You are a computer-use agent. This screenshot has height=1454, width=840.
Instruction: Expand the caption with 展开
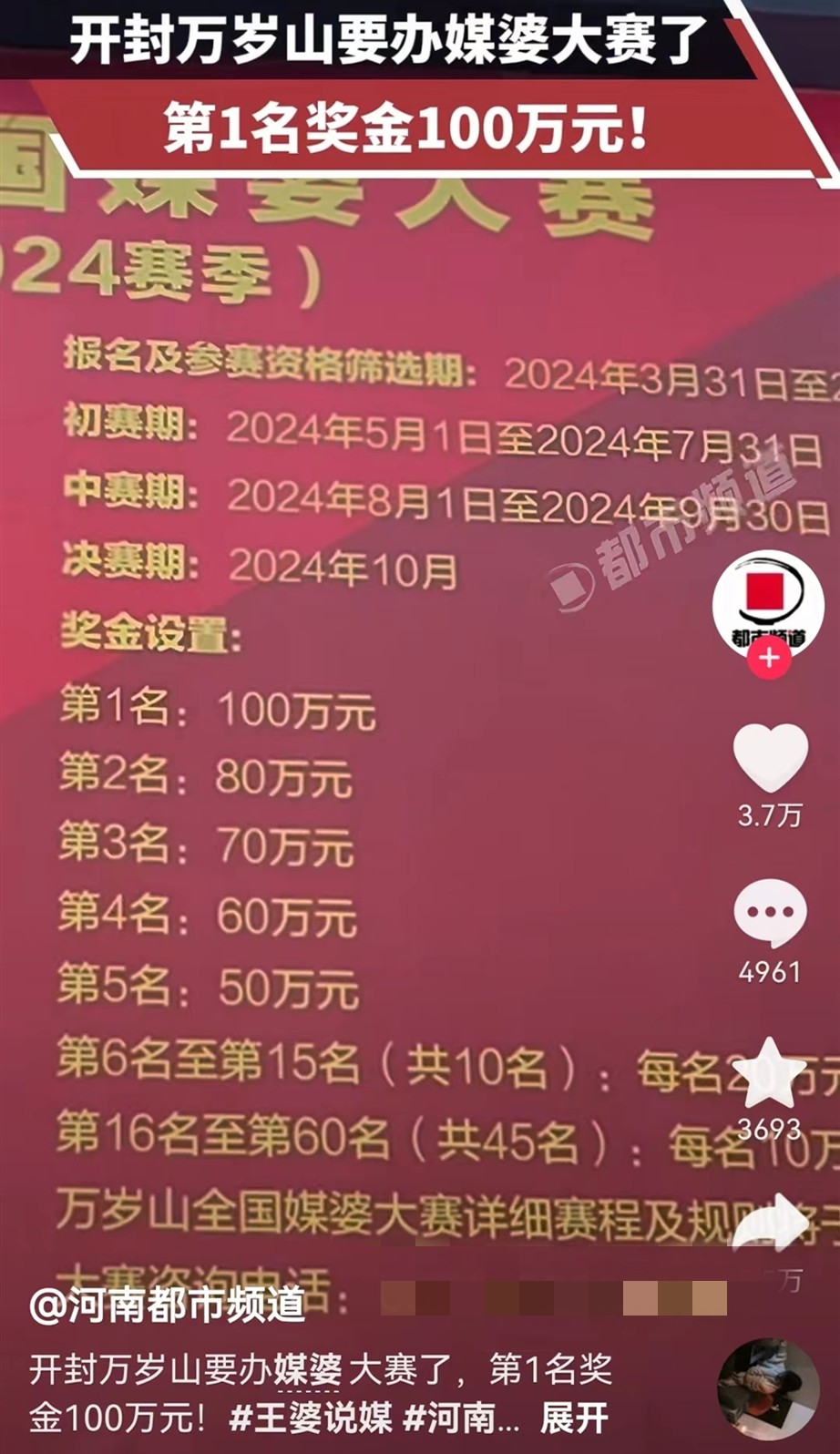574,1418
